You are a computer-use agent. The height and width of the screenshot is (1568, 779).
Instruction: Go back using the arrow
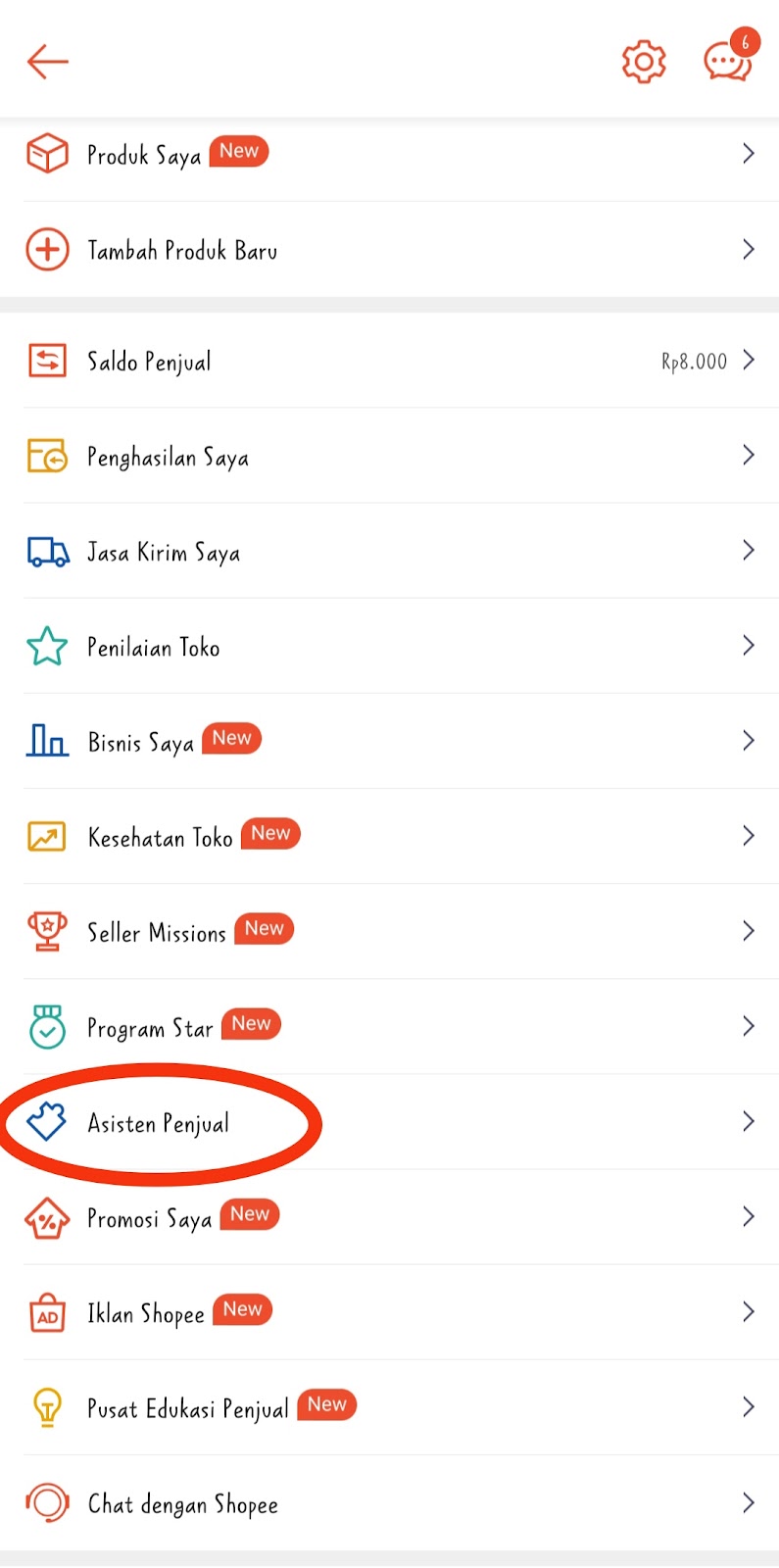47,62
